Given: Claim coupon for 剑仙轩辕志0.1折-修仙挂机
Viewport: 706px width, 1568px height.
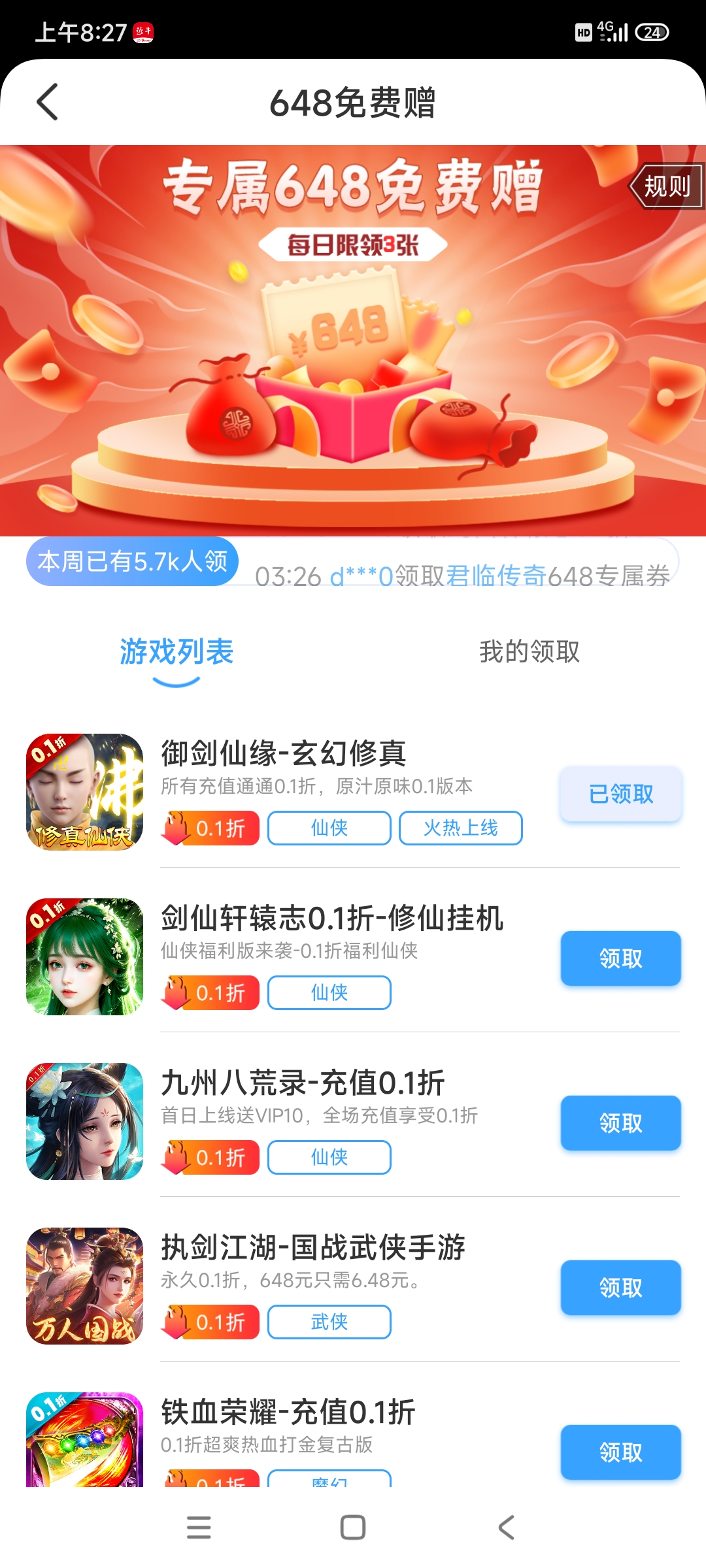Looking at the screenshot, I should click(x=620, y=958).
